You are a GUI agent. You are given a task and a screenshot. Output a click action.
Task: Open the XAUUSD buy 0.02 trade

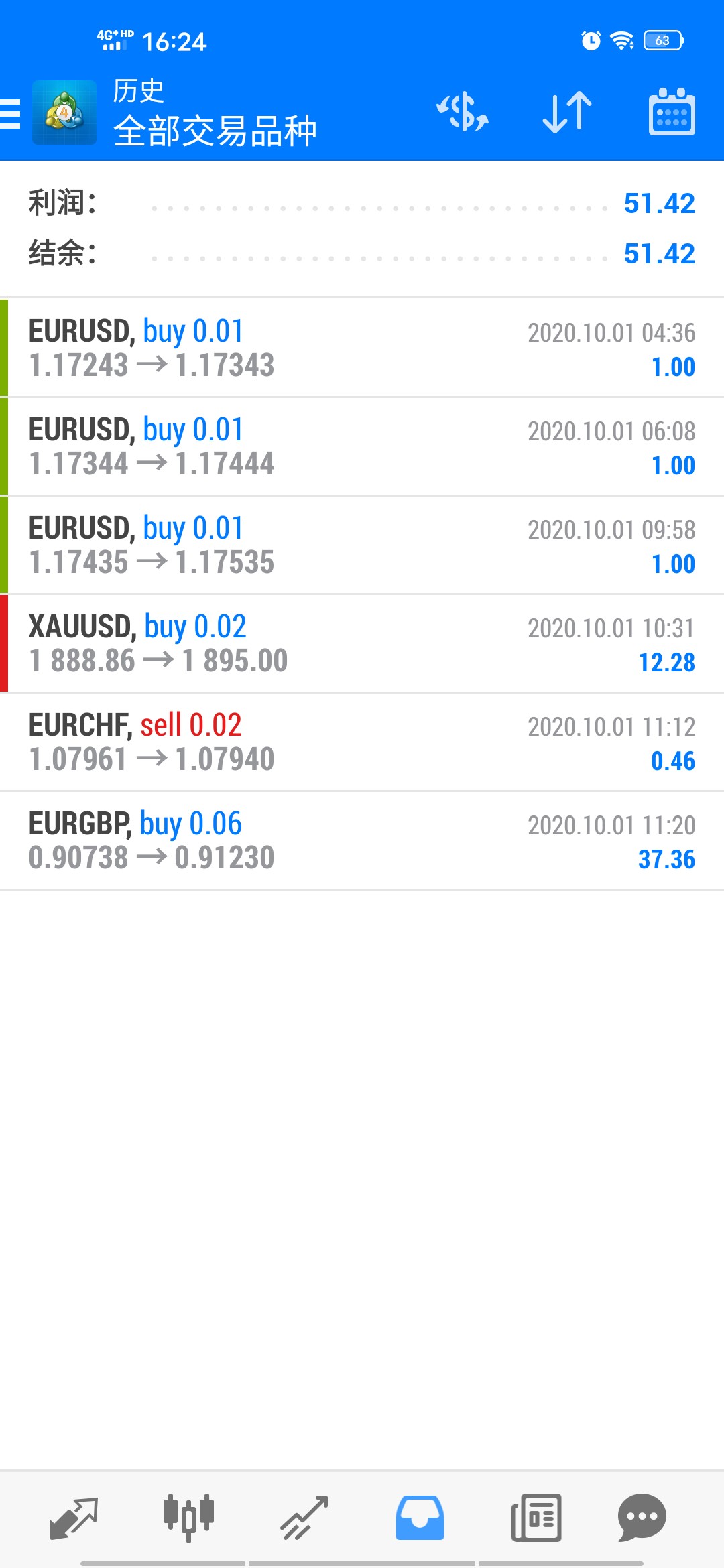(362, 643)
